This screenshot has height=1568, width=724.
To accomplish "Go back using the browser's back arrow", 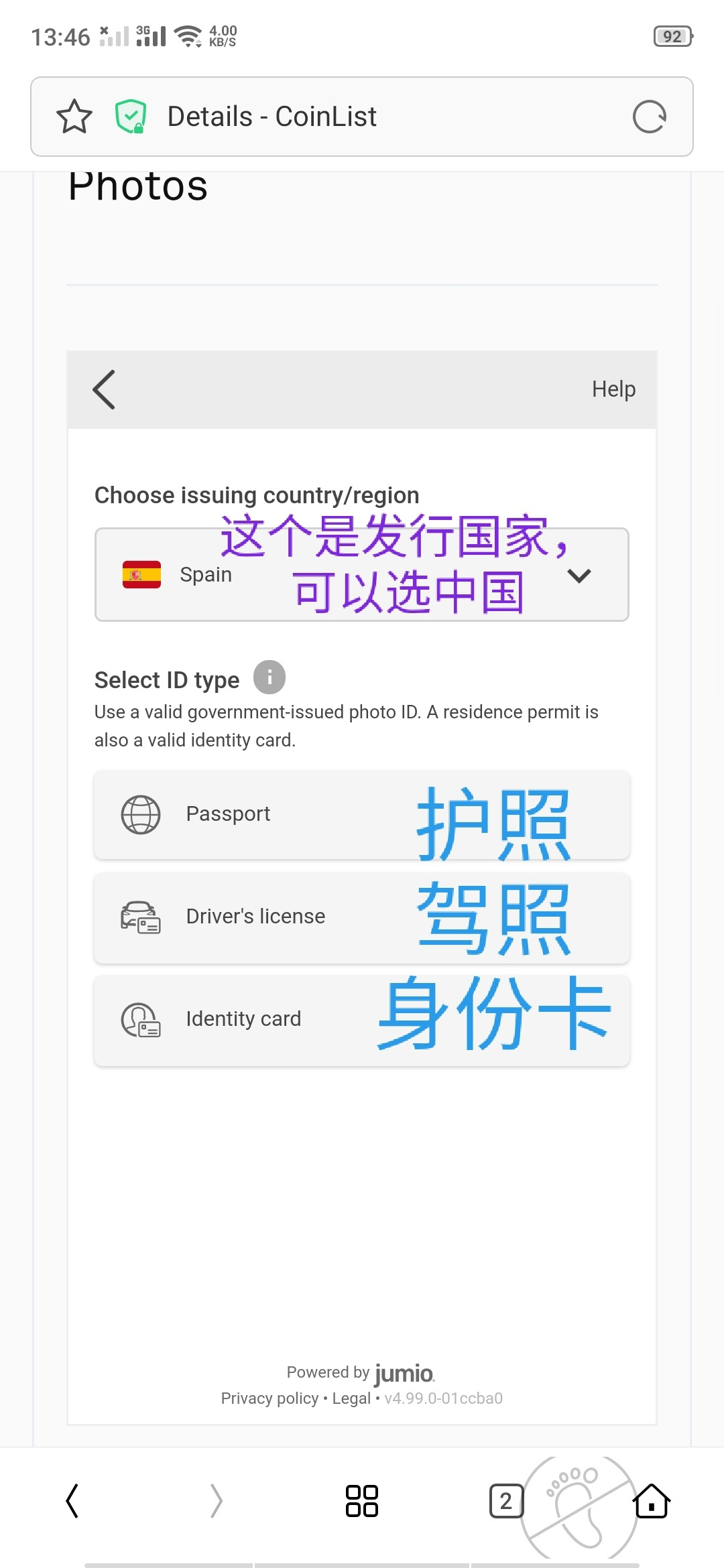I will tap(72, 1501).
